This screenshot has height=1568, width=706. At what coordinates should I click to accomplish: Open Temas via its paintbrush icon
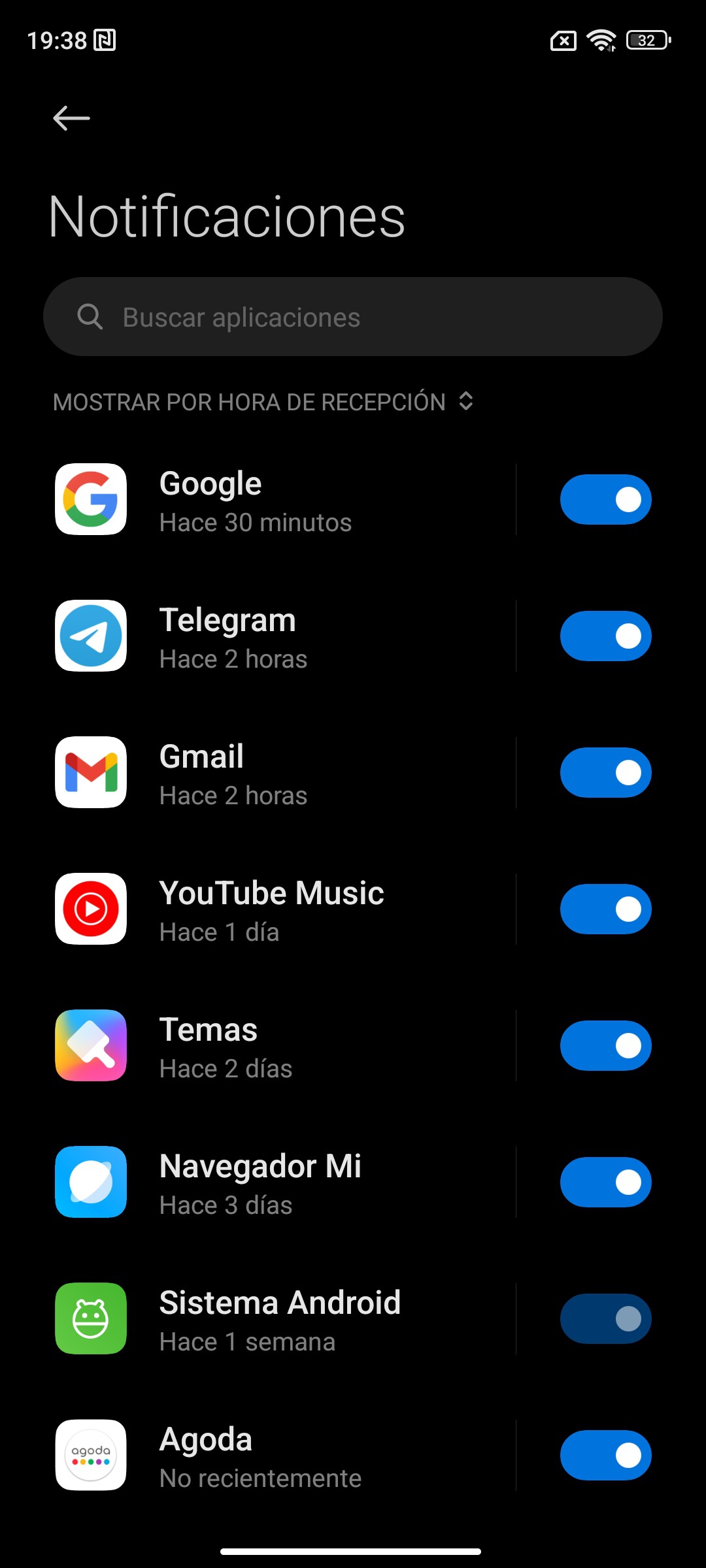point(90,1045)
